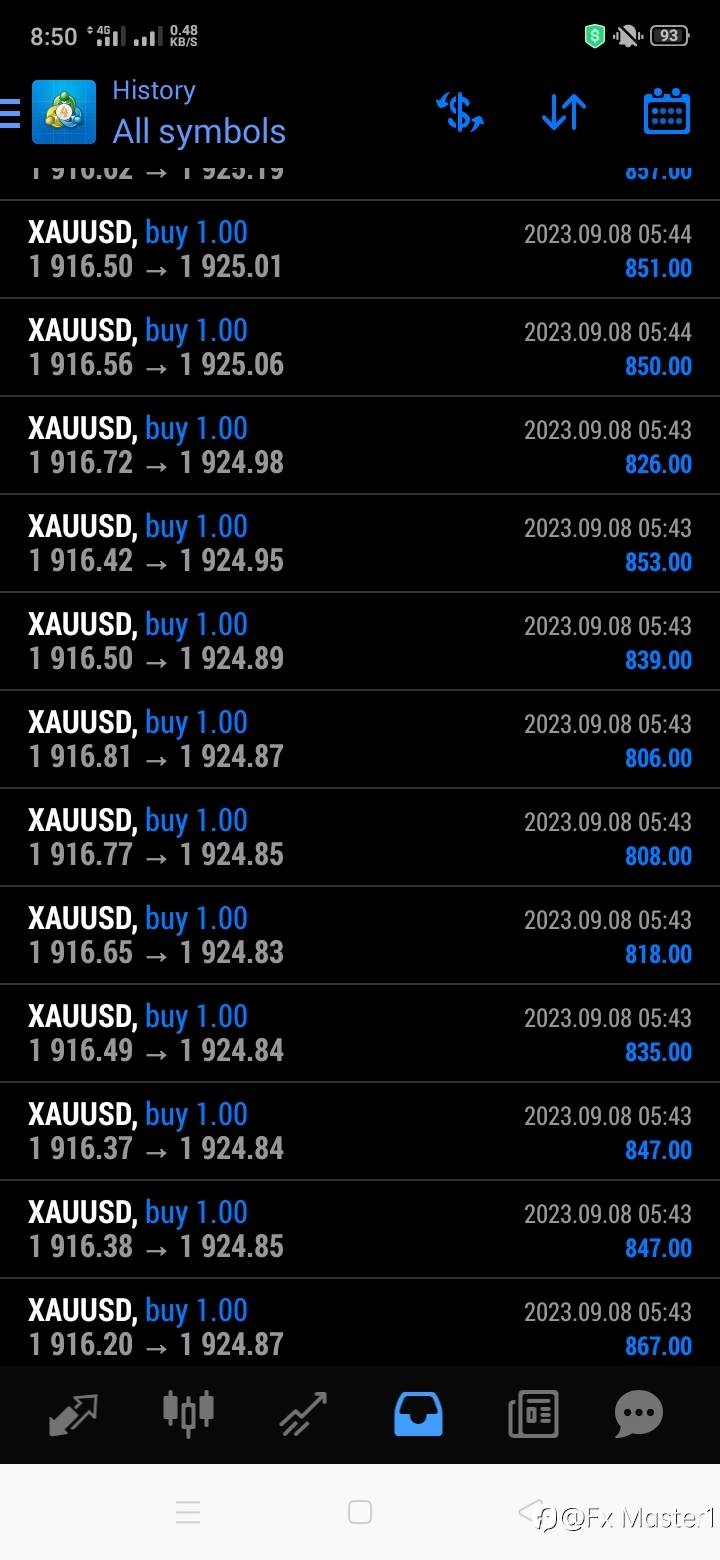Open the Messages chat tab

point(639,1413)
